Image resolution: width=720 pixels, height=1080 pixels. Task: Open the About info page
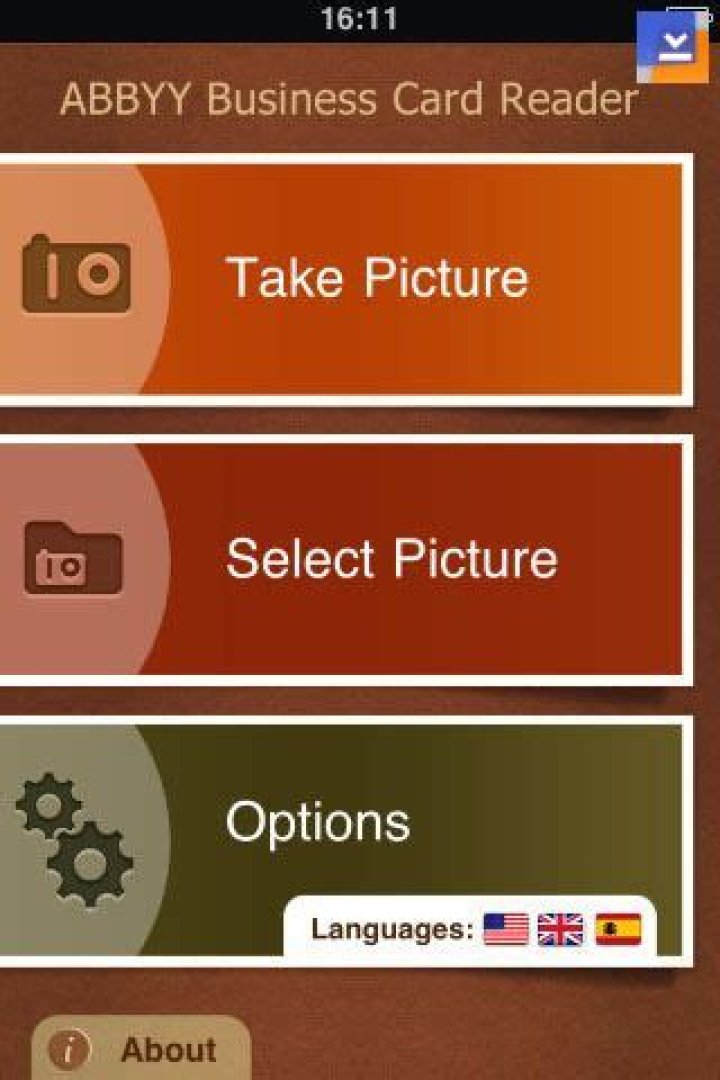(140, 1050)
